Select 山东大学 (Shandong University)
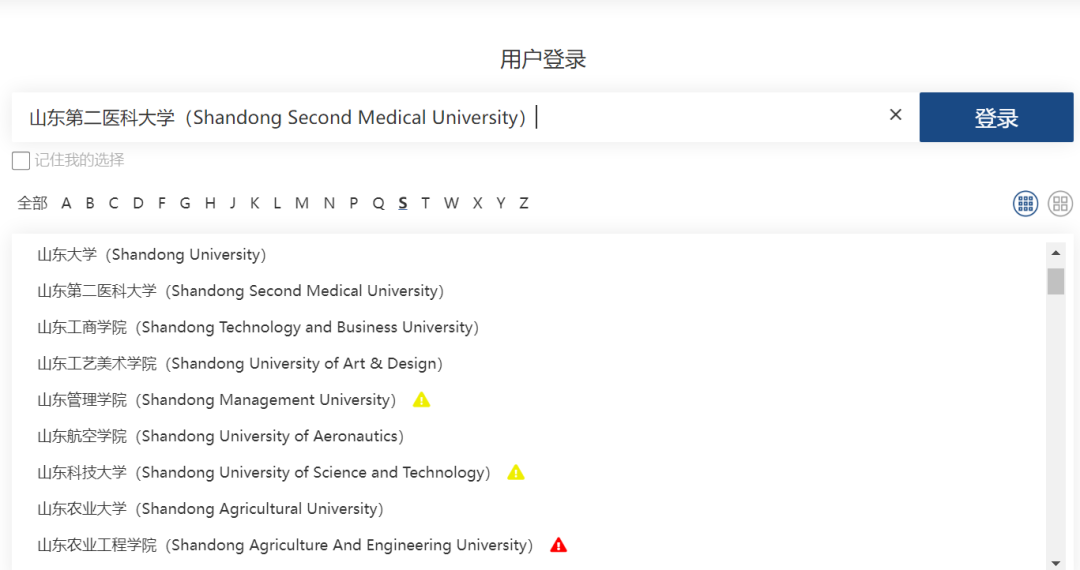The width and height of the screenshot is (1080, 570). [152, 255]
